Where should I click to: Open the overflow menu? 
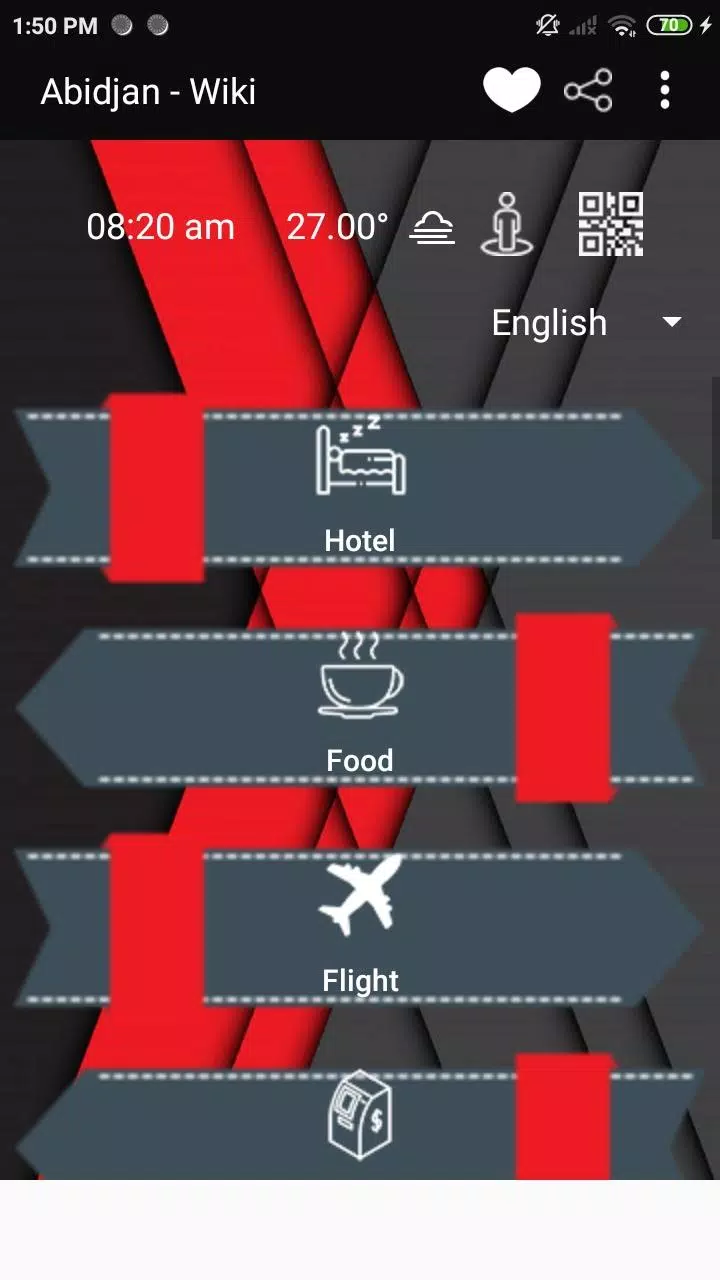click(665, 91)
